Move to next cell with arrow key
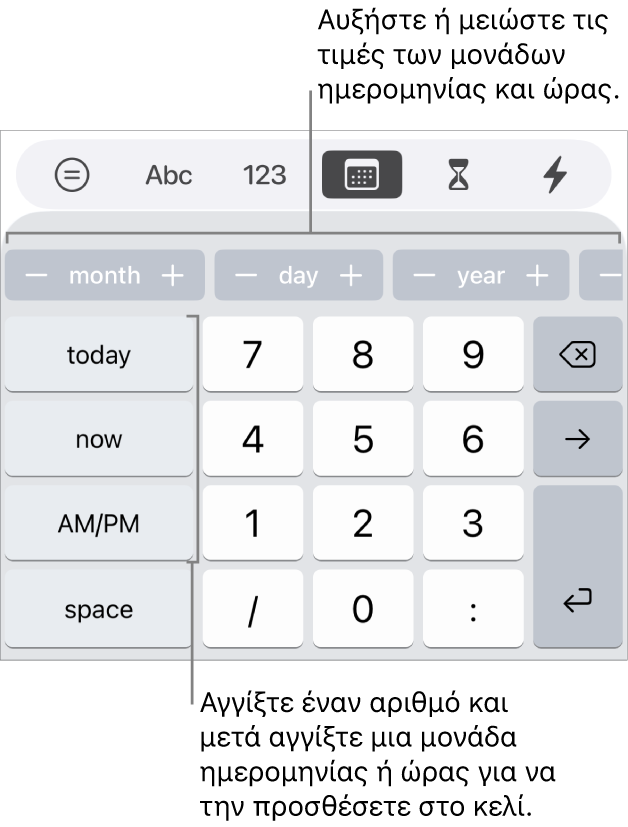 coord(577,439)
